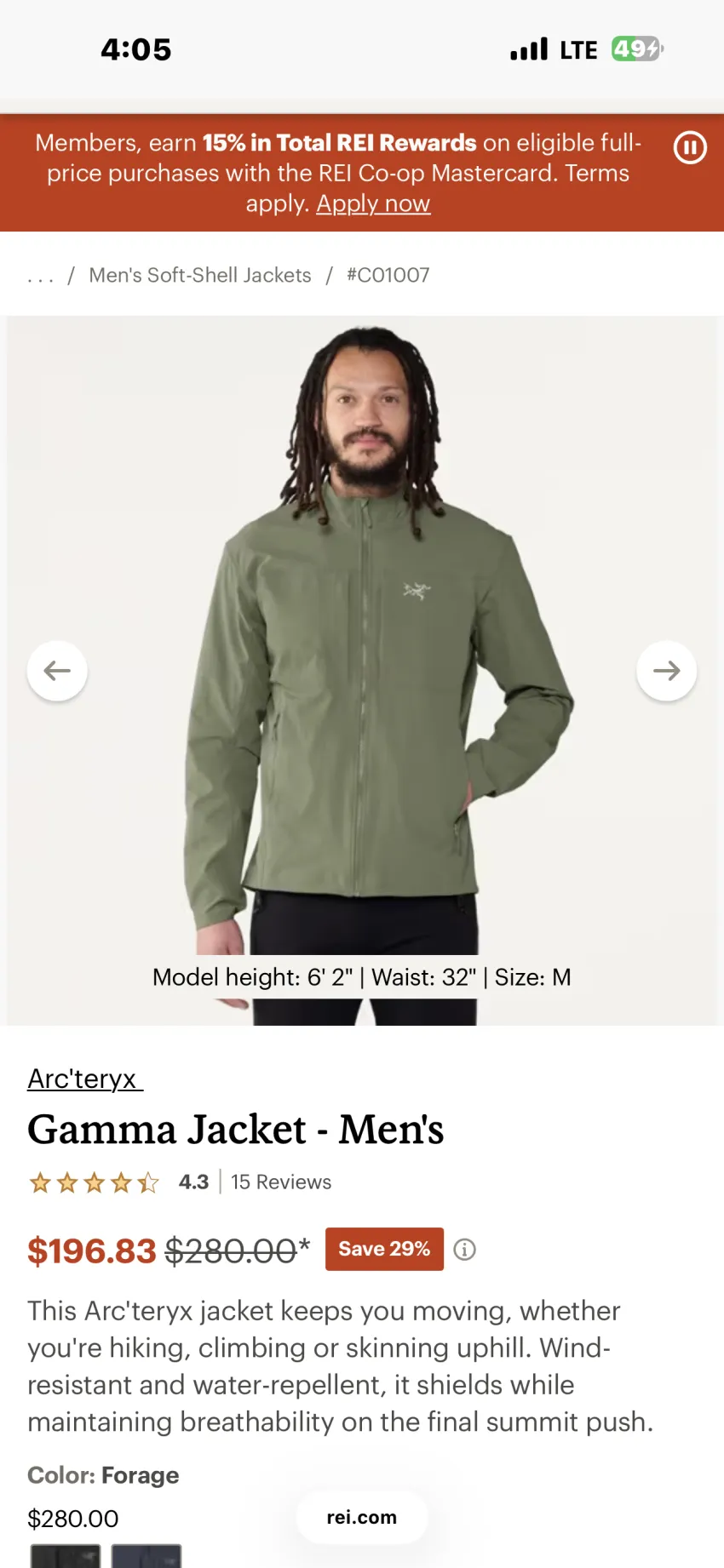
Task: Open the price info icon
Action: [464, 1250]
